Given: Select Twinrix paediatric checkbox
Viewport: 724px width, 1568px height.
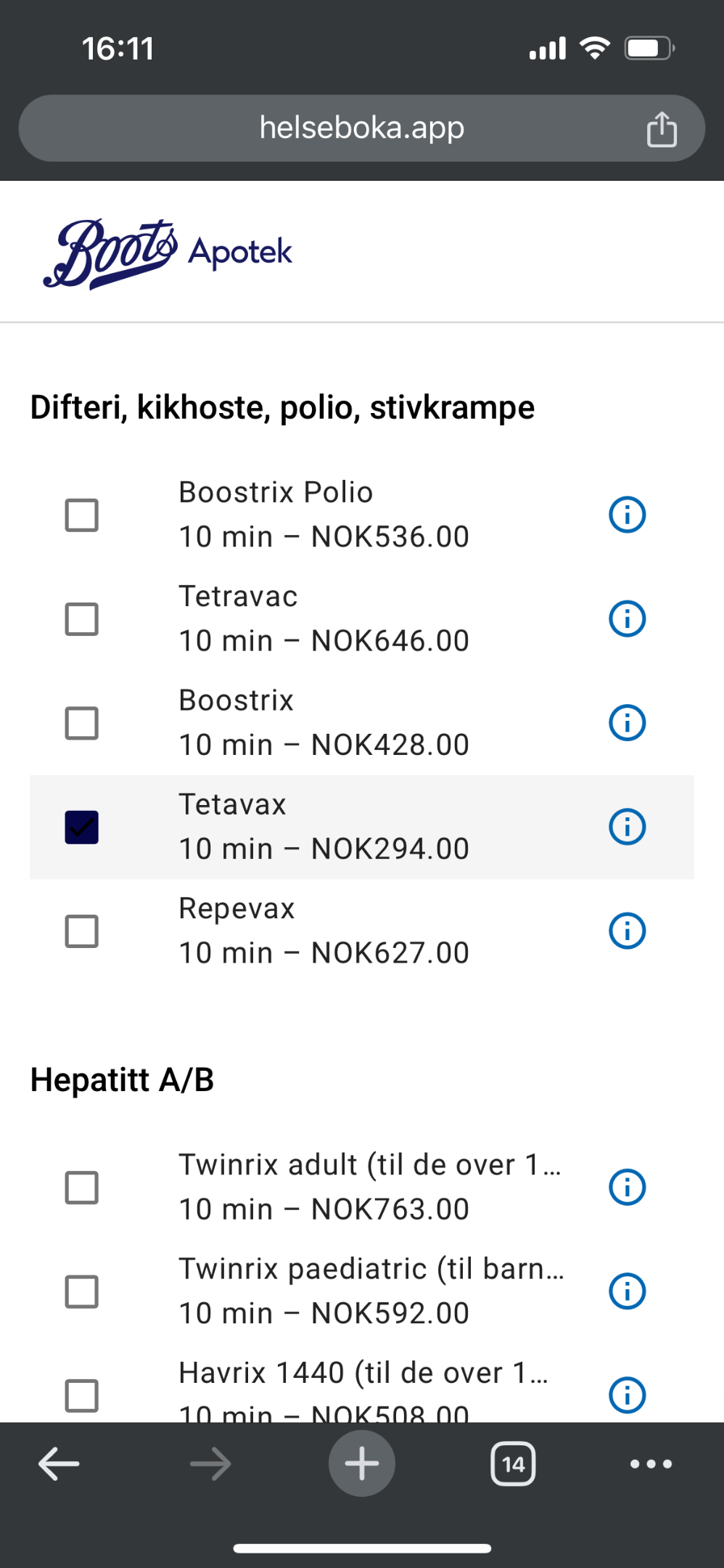Looking at the screenshot, I should point(82,1291).
